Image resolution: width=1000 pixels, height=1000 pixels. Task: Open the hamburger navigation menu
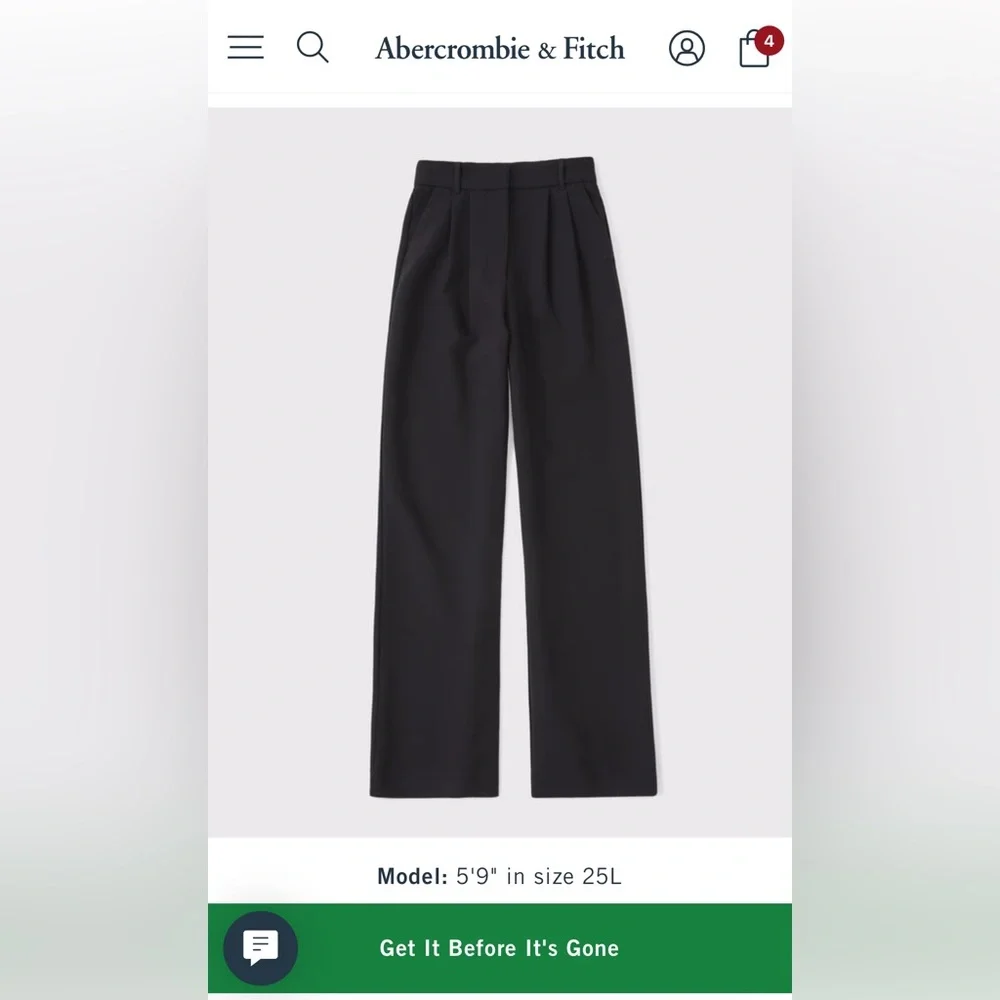pyautogui.click(x=246, y=48)
